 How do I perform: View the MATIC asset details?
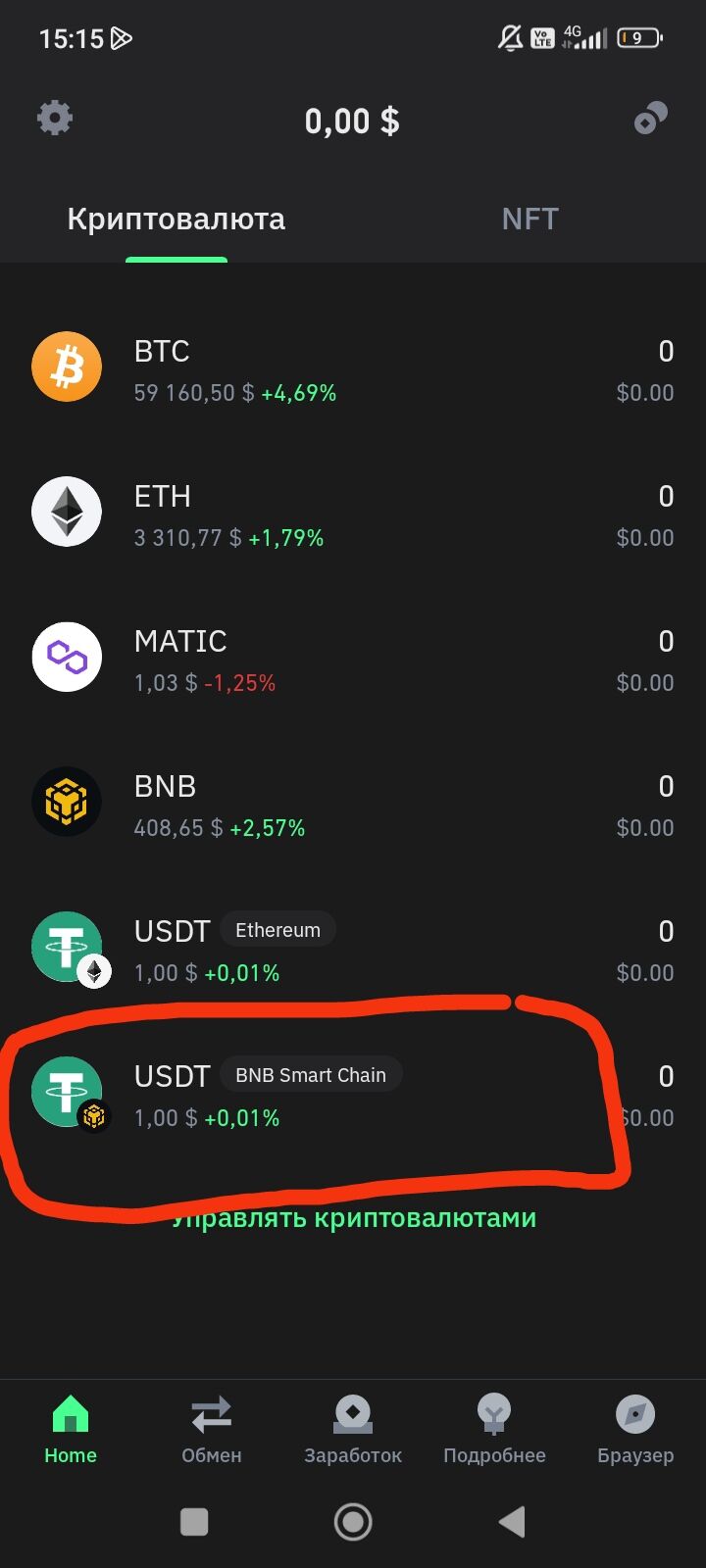point(353,661)
